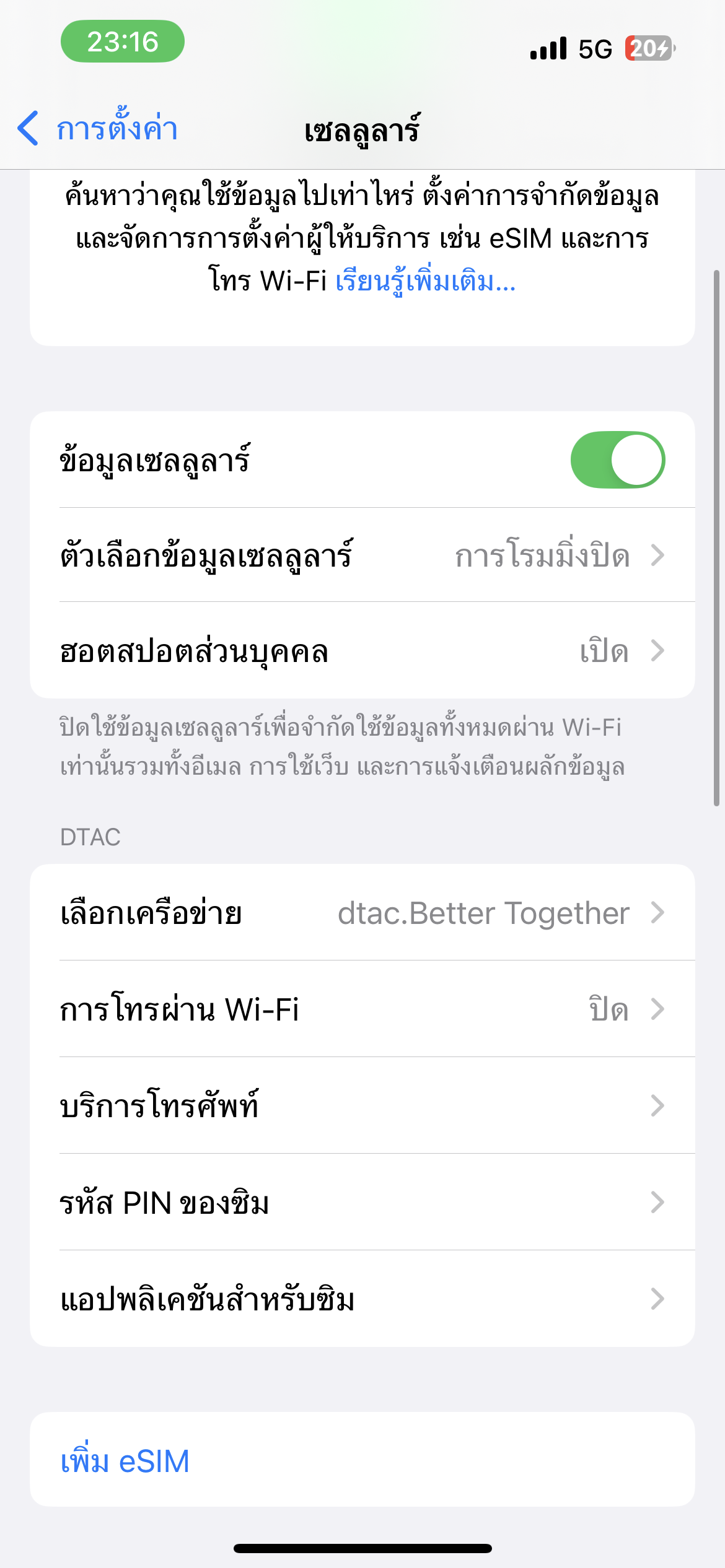Open การโทรผ่าน Wi-Fi settings

(x=362, y=1009)
